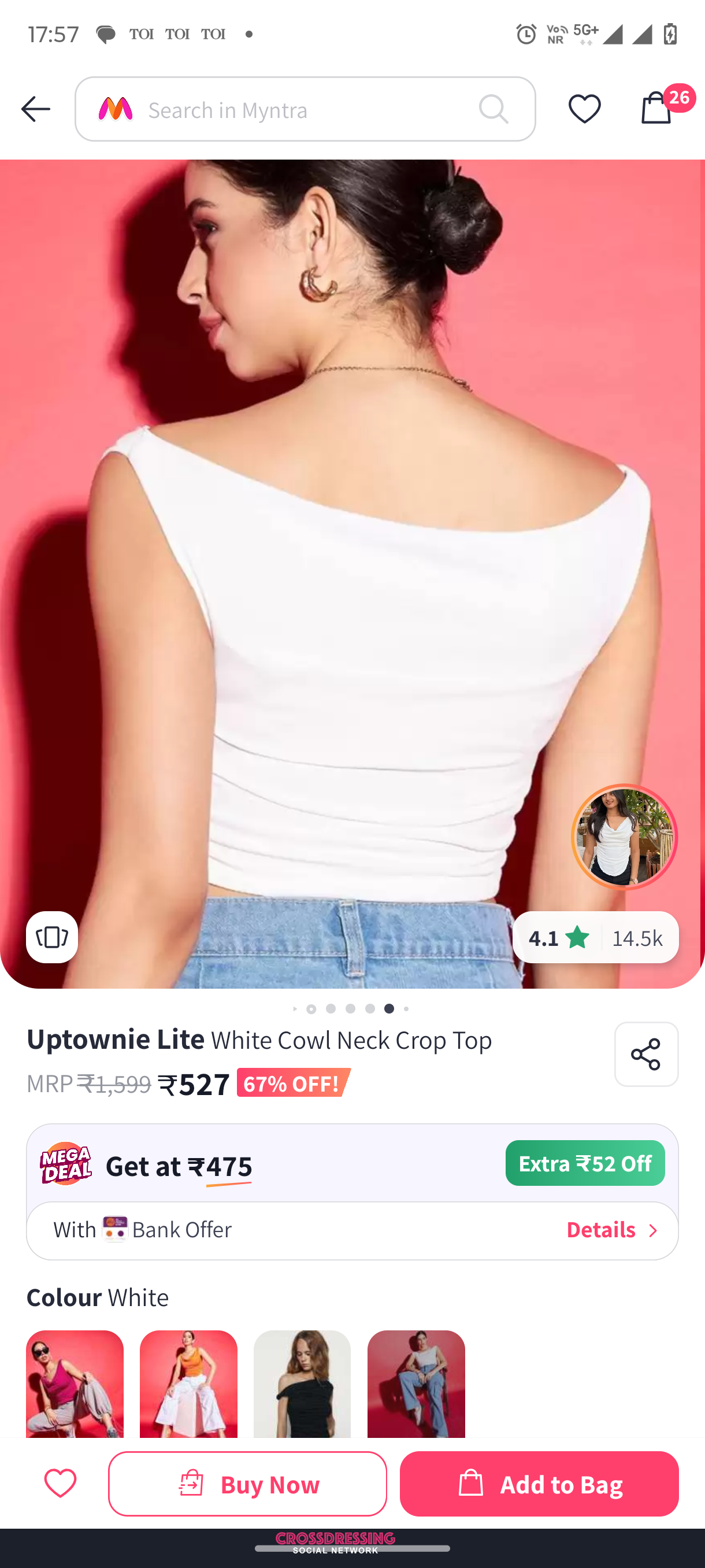Share this crop top

tap(646, 1053)
